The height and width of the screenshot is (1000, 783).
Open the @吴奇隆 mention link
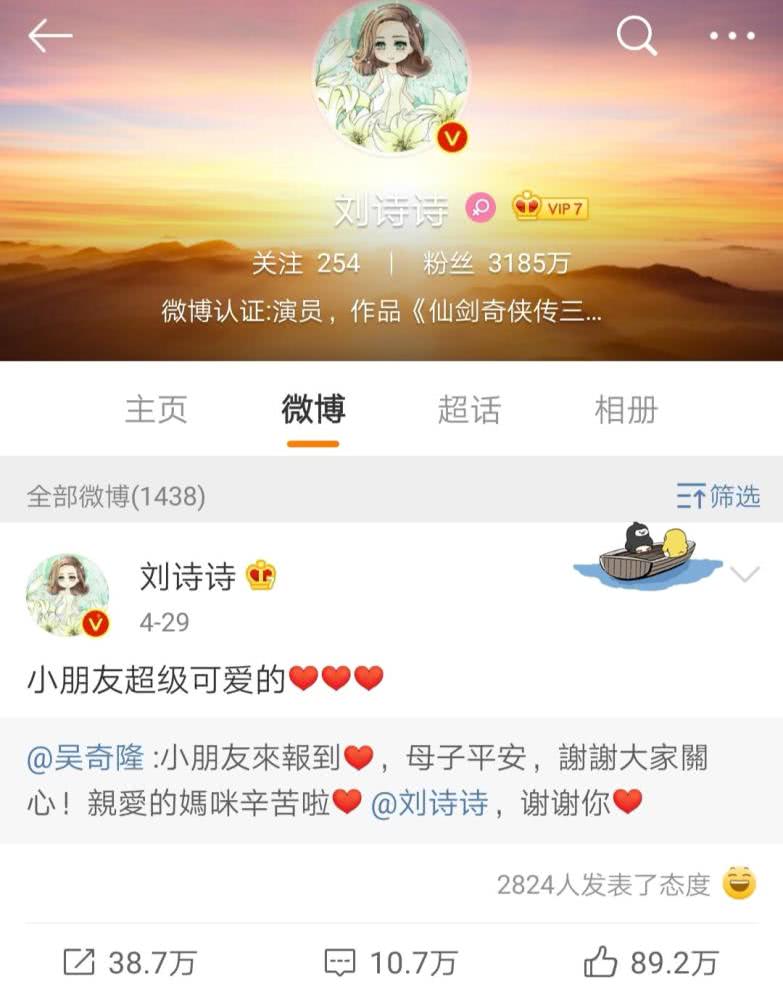click(86, 759)
